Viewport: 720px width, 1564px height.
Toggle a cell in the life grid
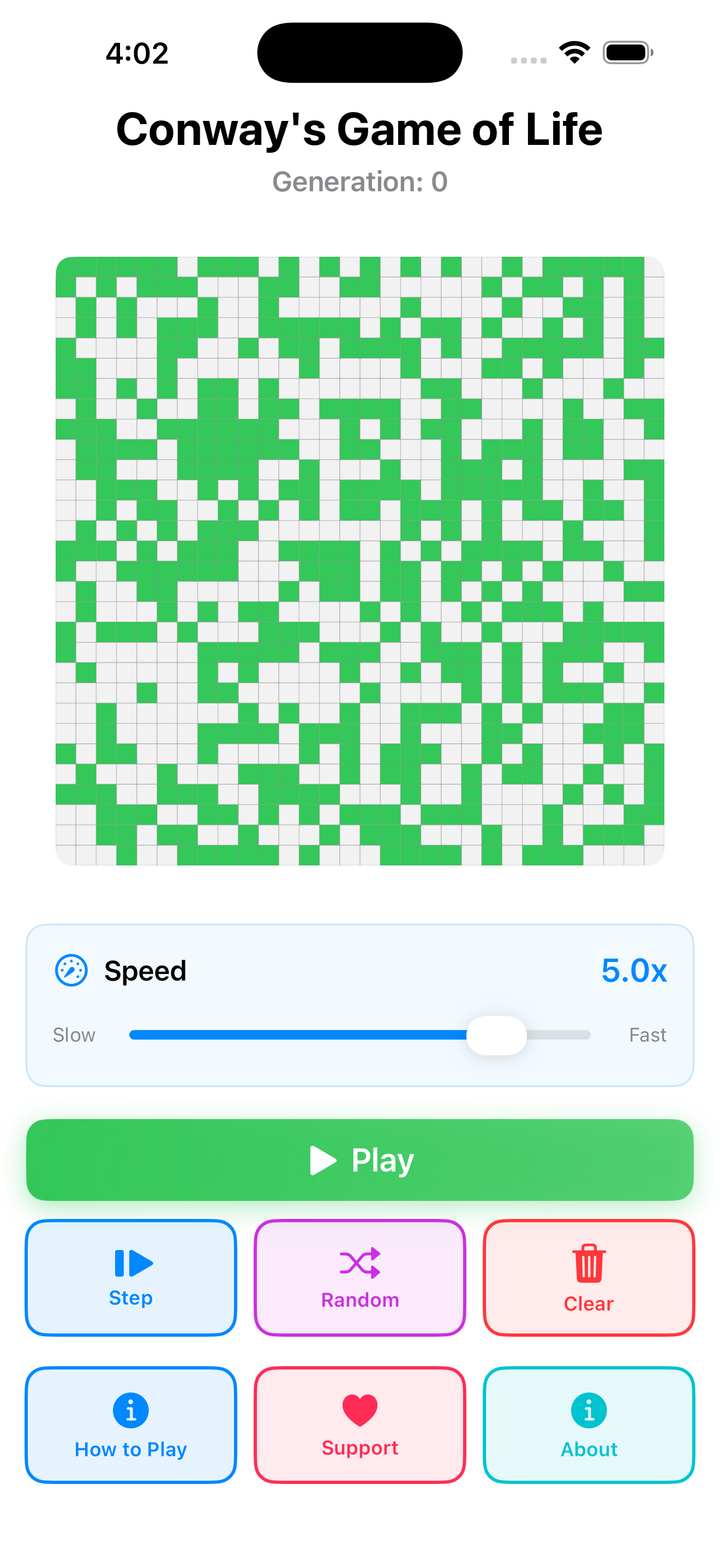coord(360,560)
